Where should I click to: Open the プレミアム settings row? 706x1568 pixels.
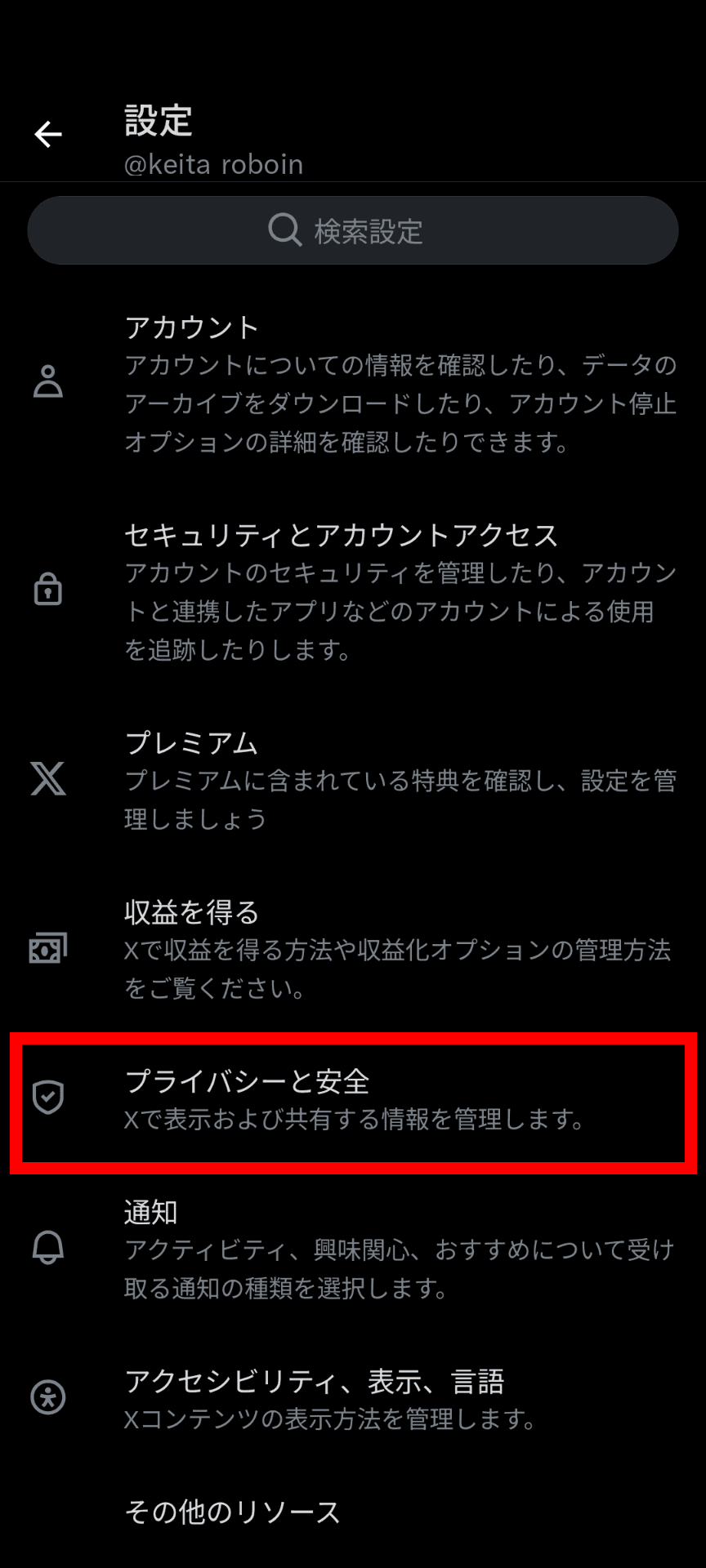tap(353, 780)
